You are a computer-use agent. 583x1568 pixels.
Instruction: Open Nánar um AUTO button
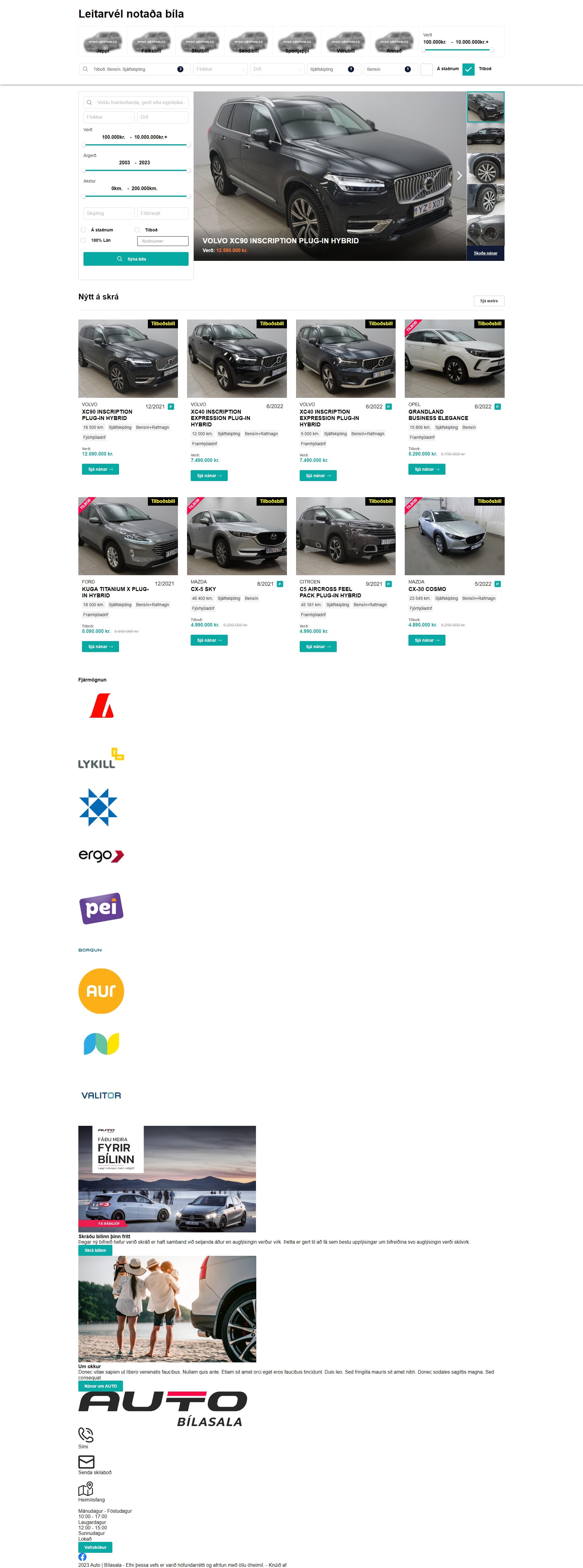101,1386
